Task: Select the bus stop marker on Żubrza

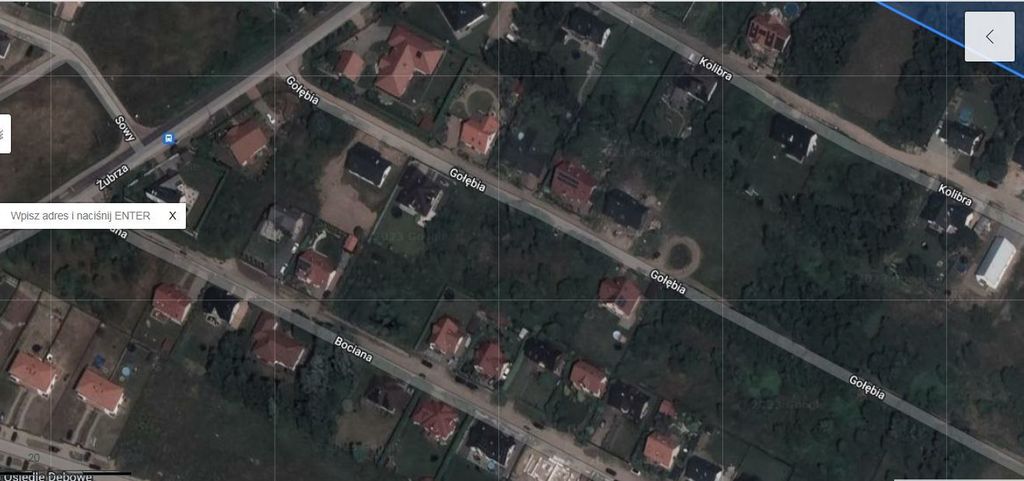Action: click(x=169, y=138)
